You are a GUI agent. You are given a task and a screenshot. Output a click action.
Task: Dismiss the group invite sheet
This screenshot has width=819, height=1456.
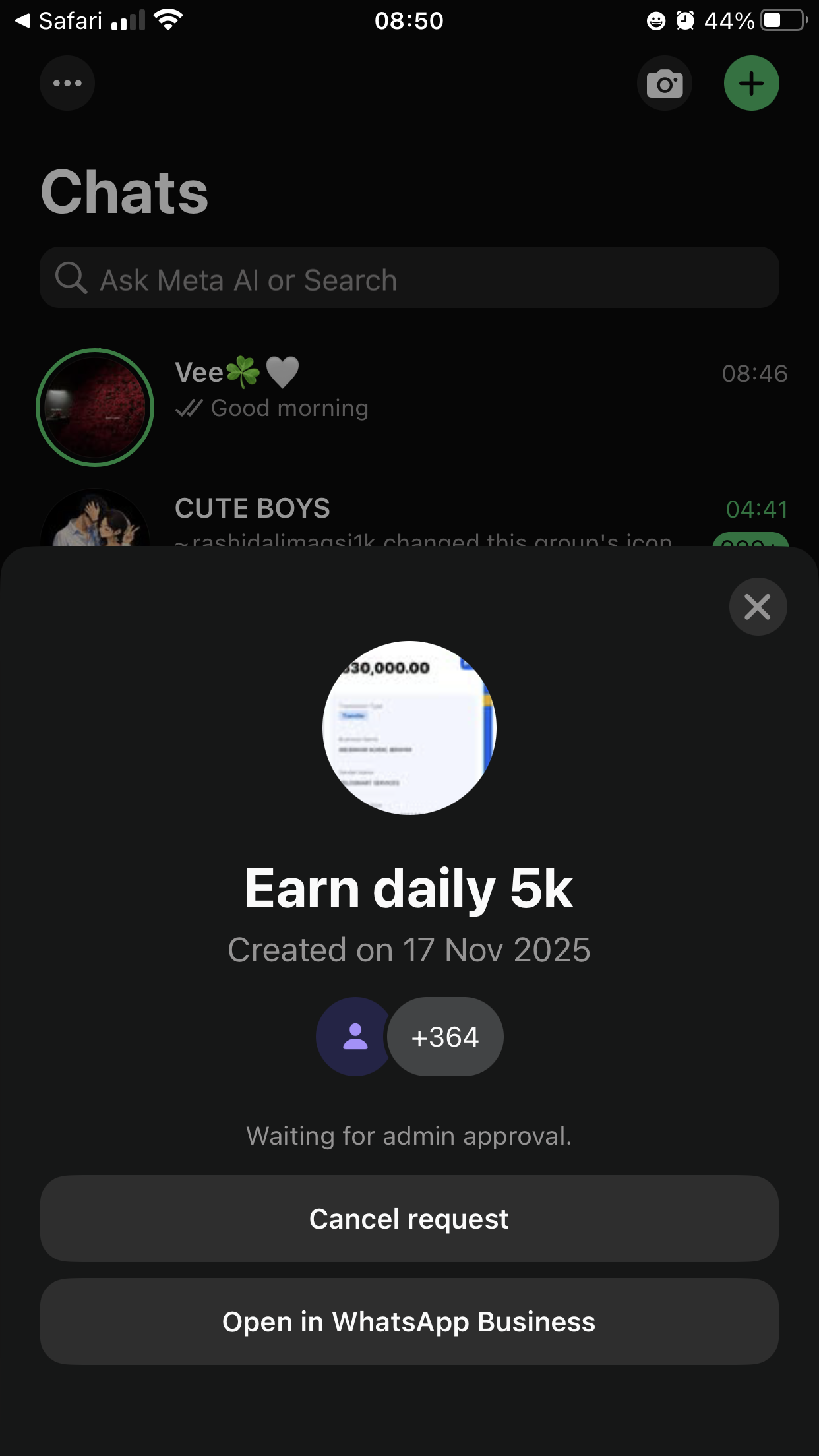(x=758, y=607)
